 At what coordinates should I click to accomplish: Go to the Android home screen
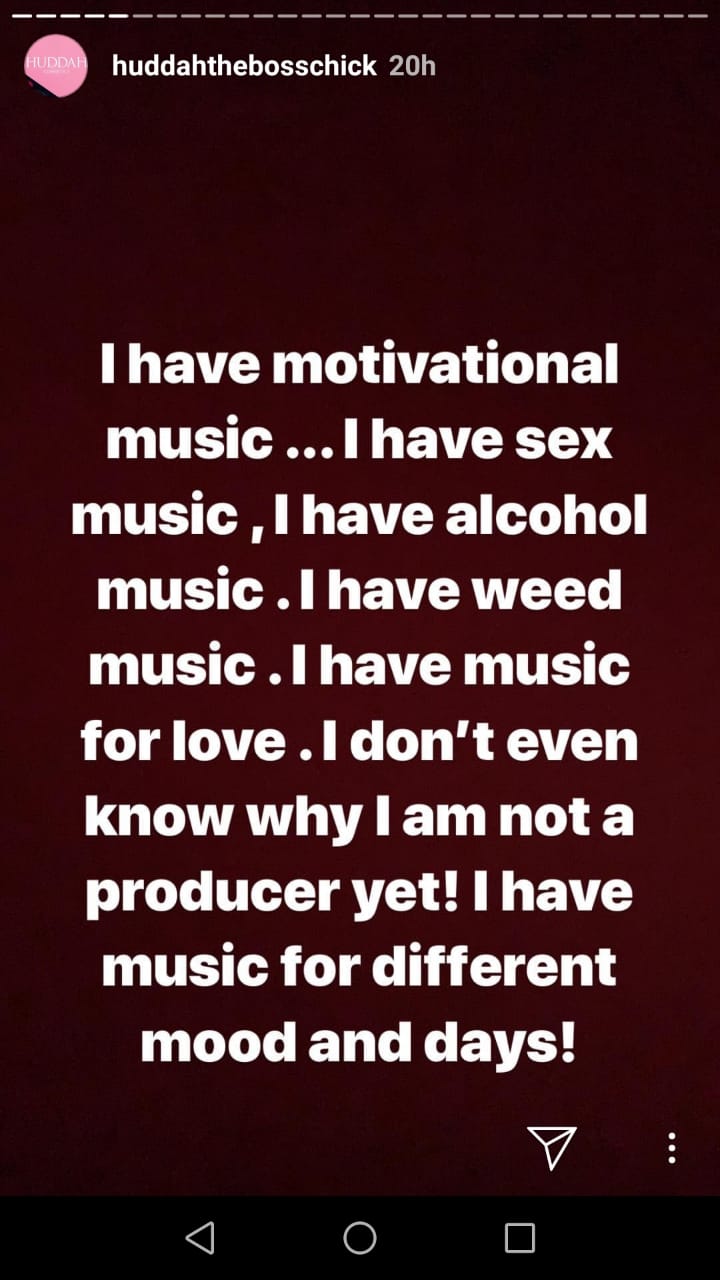[360, 1238]
